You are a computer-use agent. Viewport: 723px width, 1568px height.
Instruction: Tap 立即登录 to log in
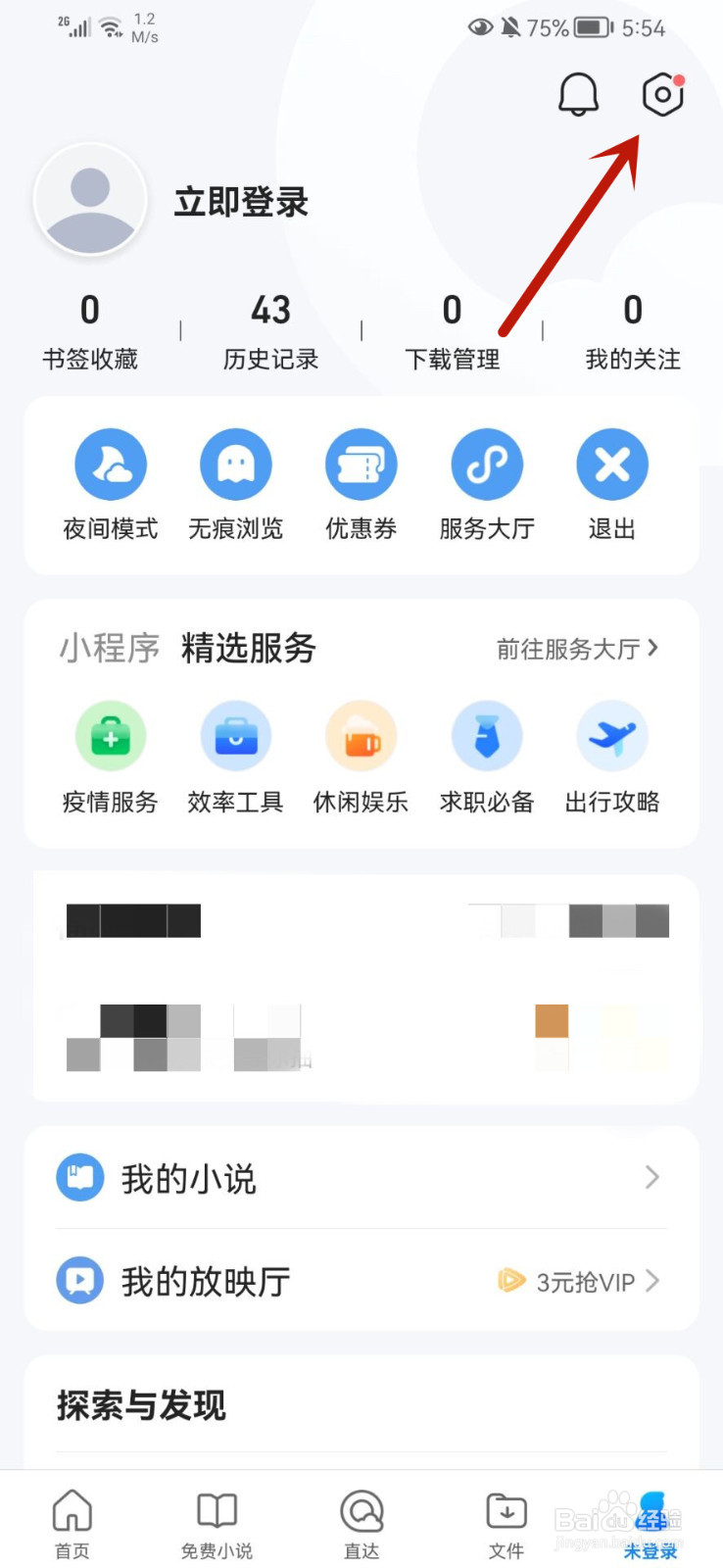tap(241, 203)
